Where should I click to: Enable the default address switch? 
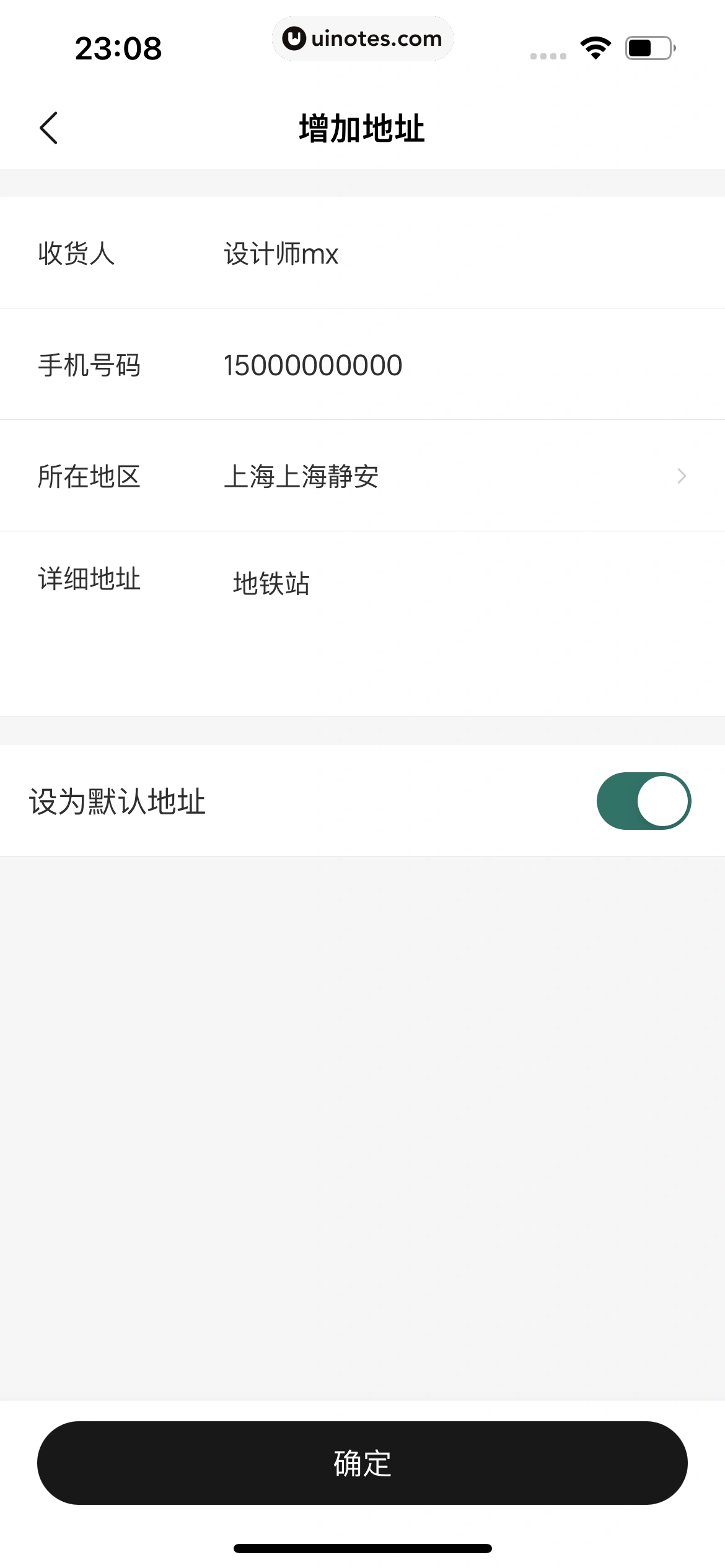pyautogui.click(x=644, y=801)
